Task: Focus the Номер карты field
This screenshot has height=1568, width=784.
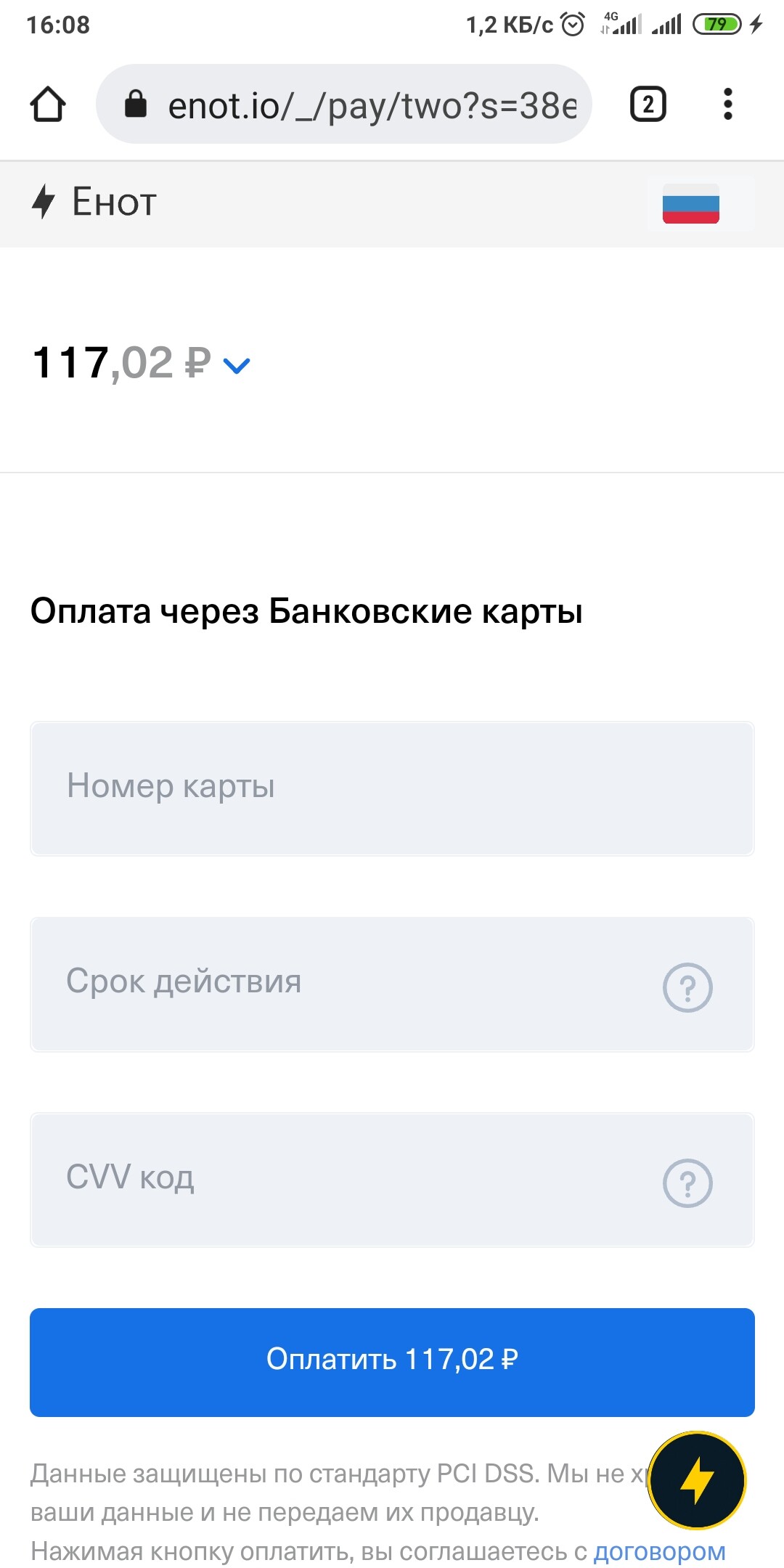Action: [392, 788]
